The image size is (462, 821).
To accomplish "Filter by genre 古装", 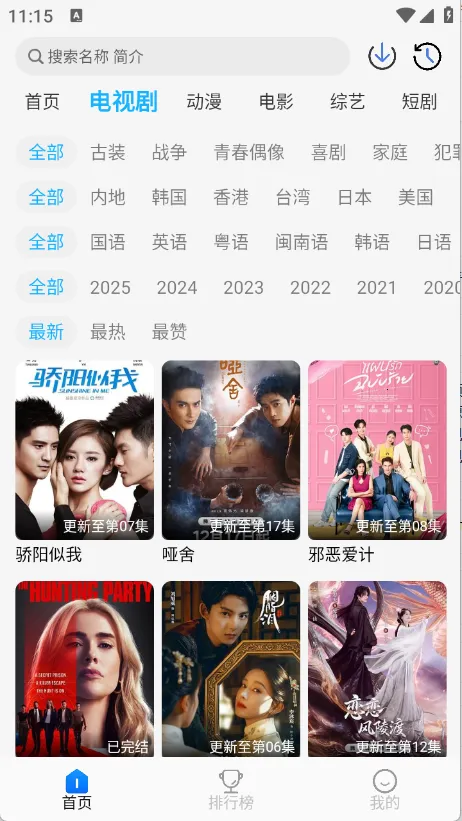I will (x=108, y=152).
